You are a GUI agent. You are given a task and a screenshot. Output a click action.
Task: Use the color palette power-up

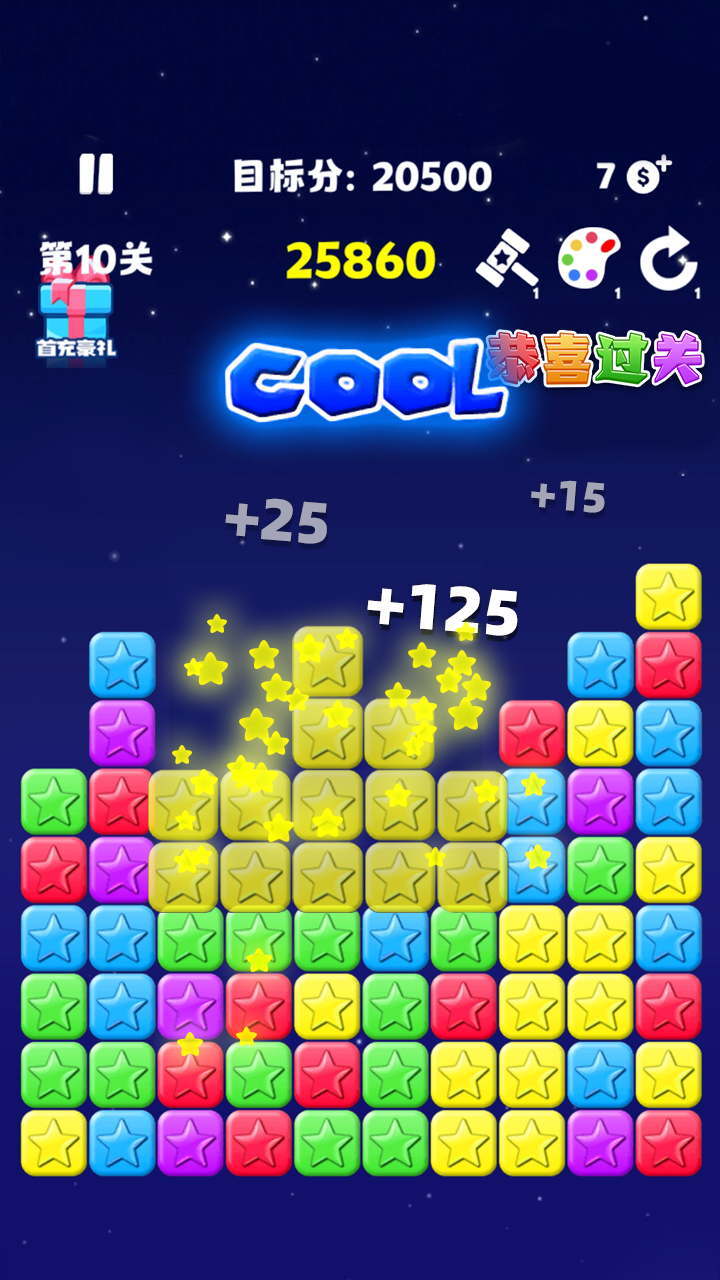[x=588, y=259]
